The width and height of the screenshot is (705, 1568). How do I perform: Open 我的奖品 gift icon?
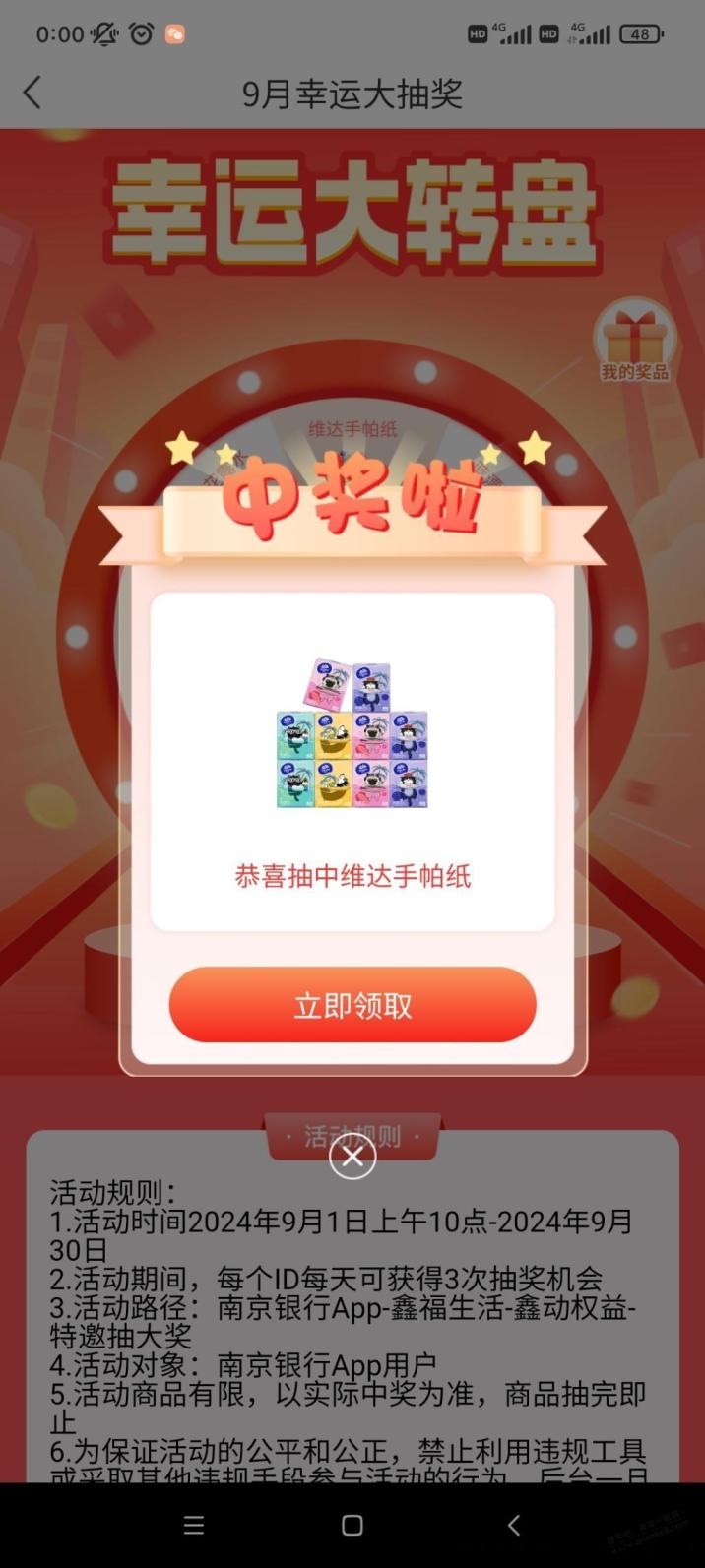(634, 342)
